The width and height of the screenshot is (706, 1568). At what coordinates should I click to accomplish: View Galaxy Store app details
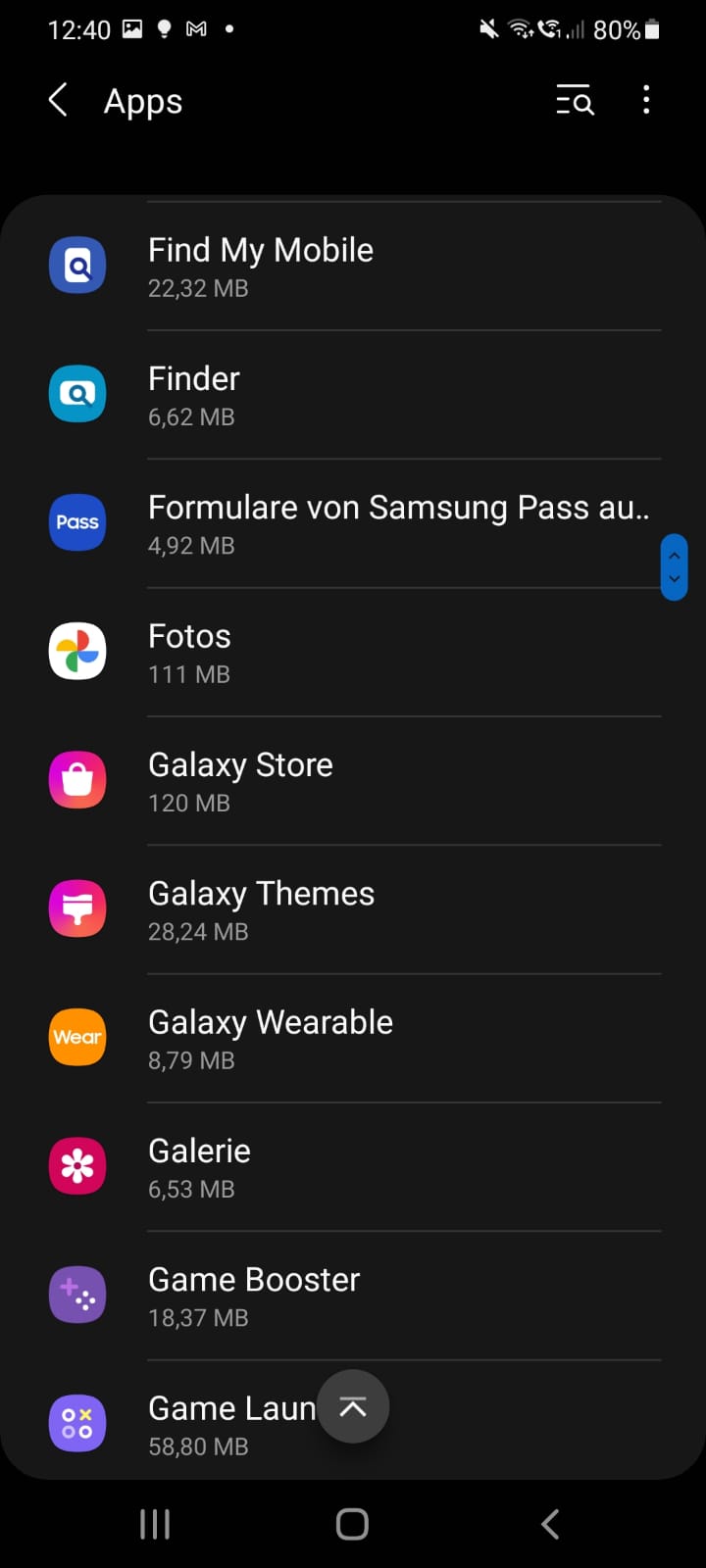(x=353, y=781)
